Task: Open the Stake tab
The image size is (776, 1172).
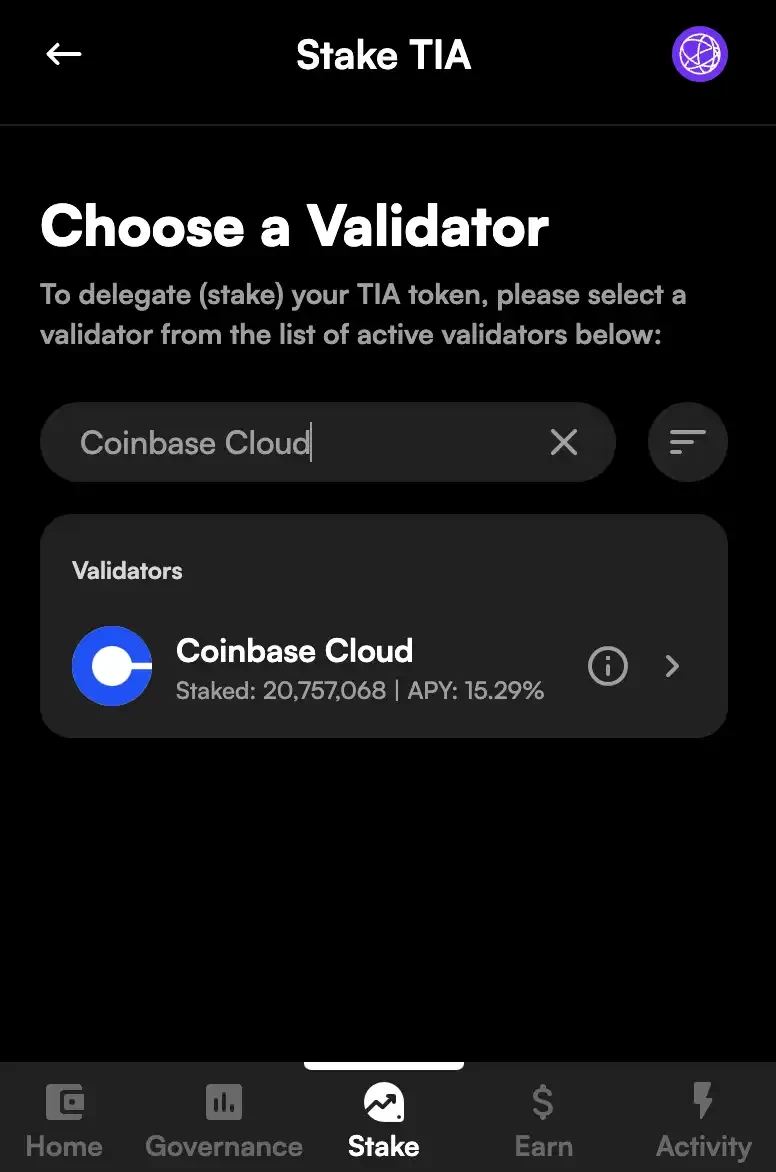Action: click(x=384, y=1120)
